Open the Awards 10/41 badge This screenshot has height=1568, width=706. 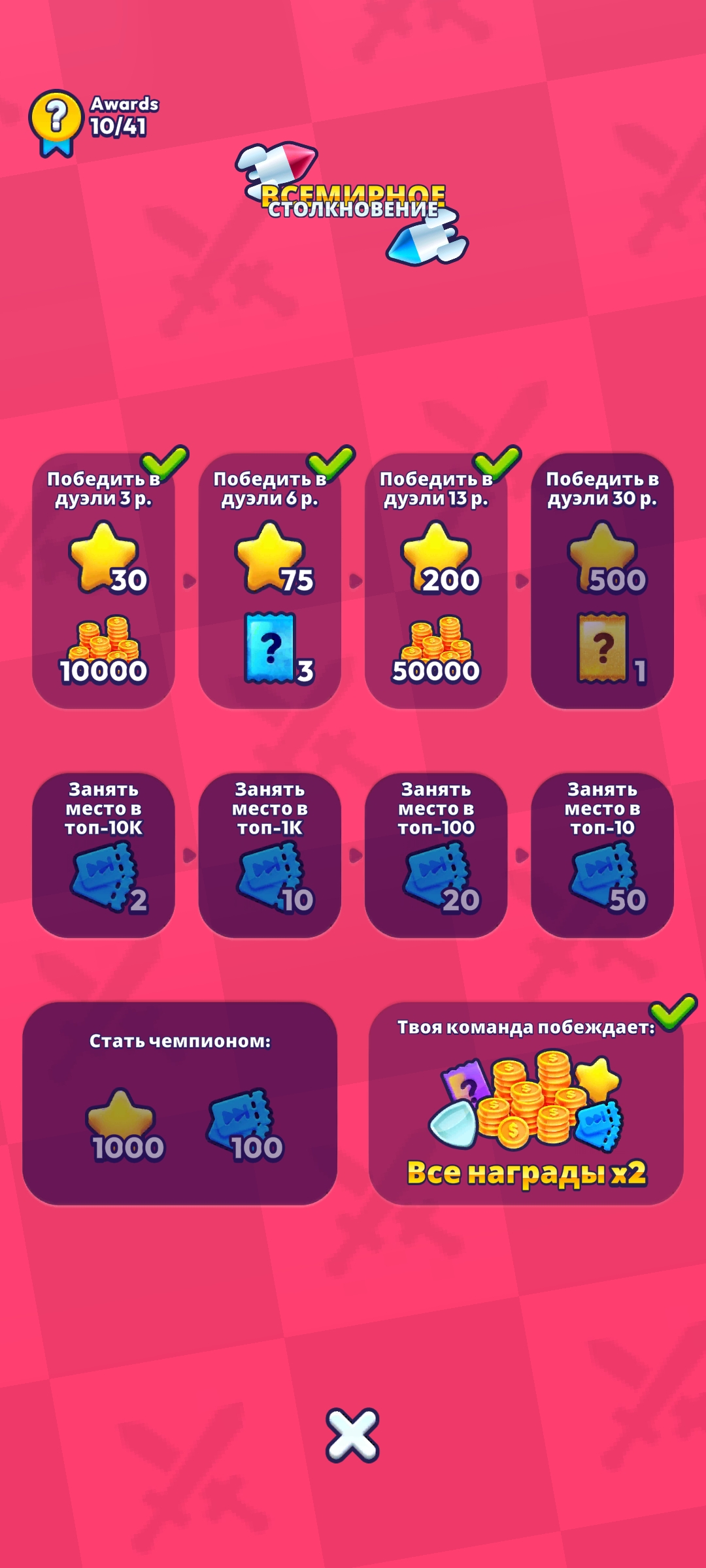[x=94, y=122]
